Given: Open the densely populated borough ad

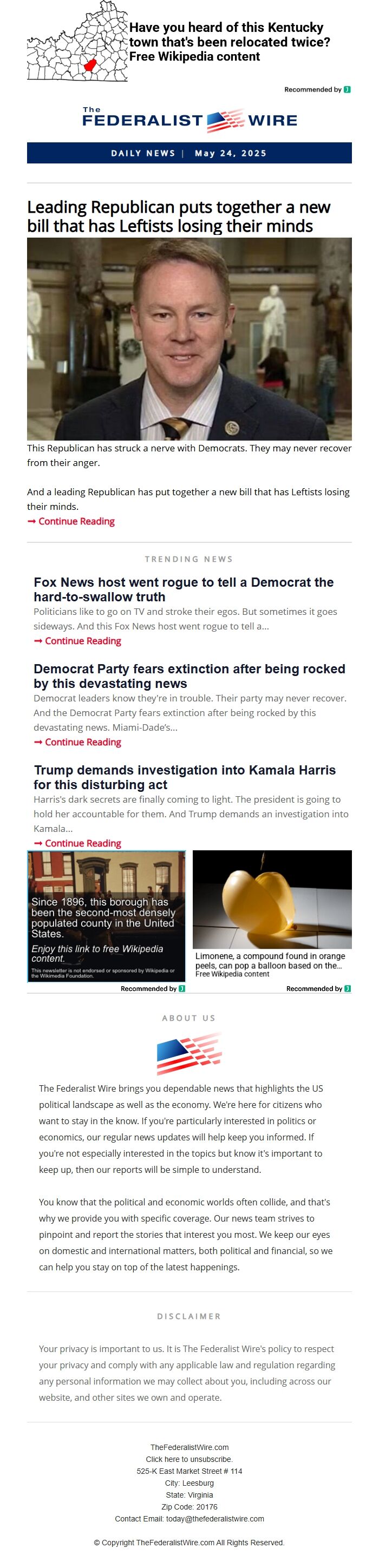Looking at the screenshot, I should coord(106,915).
